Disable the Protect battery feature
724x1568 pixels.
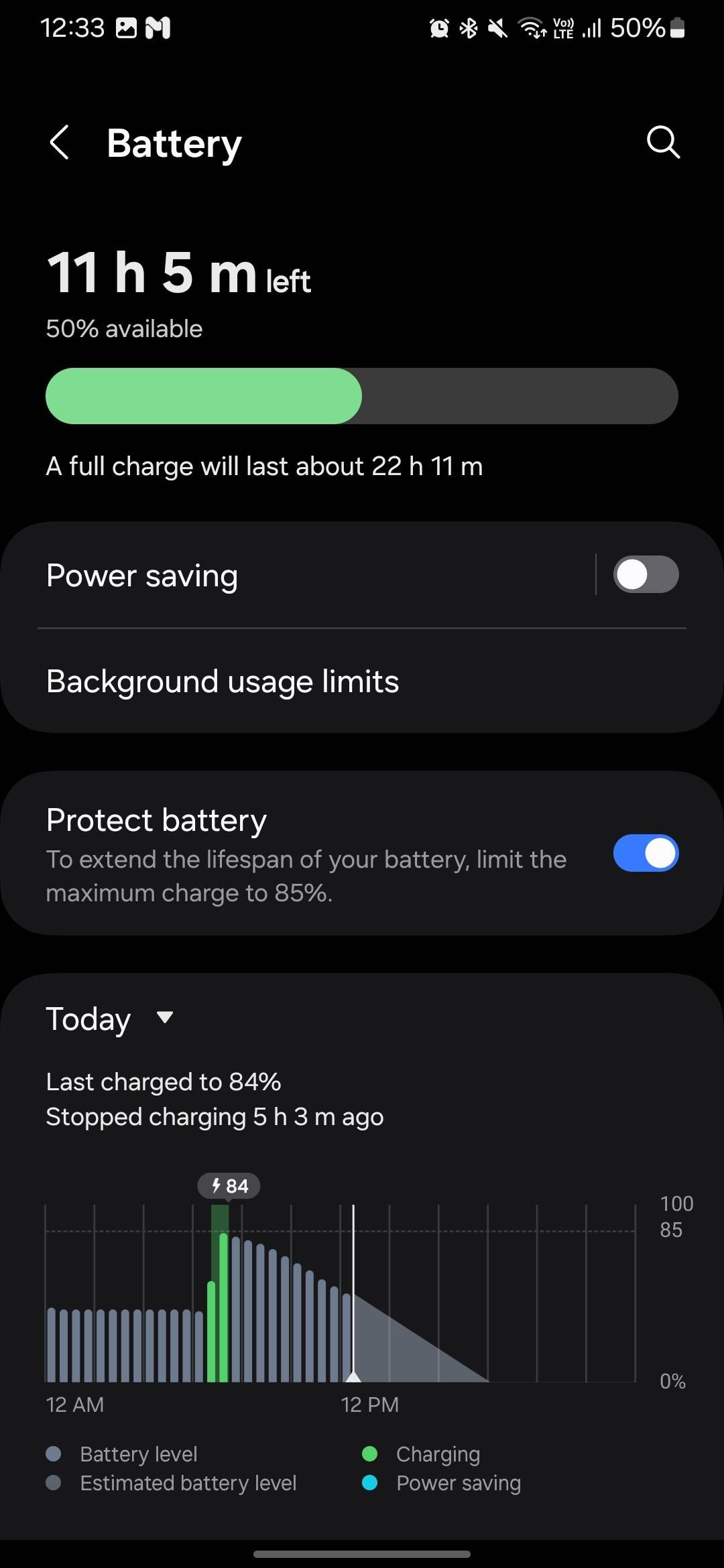click(x=646, y=852)
